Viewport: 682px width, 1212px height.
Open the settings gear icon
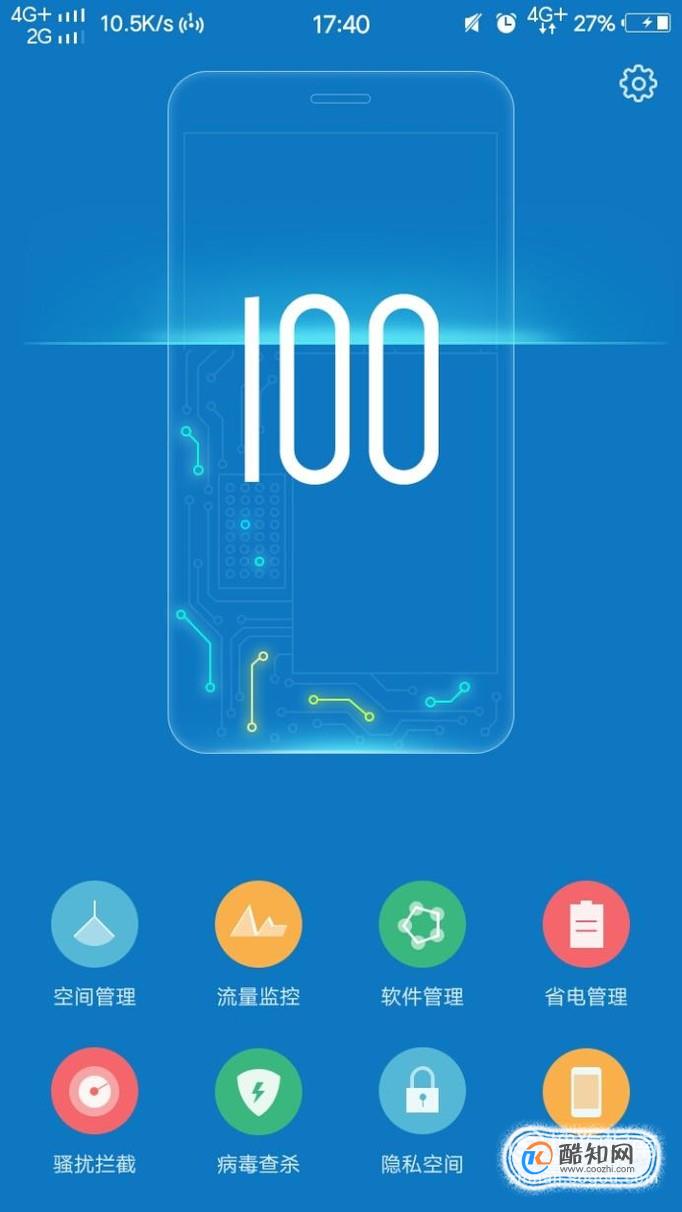point(638,83)
